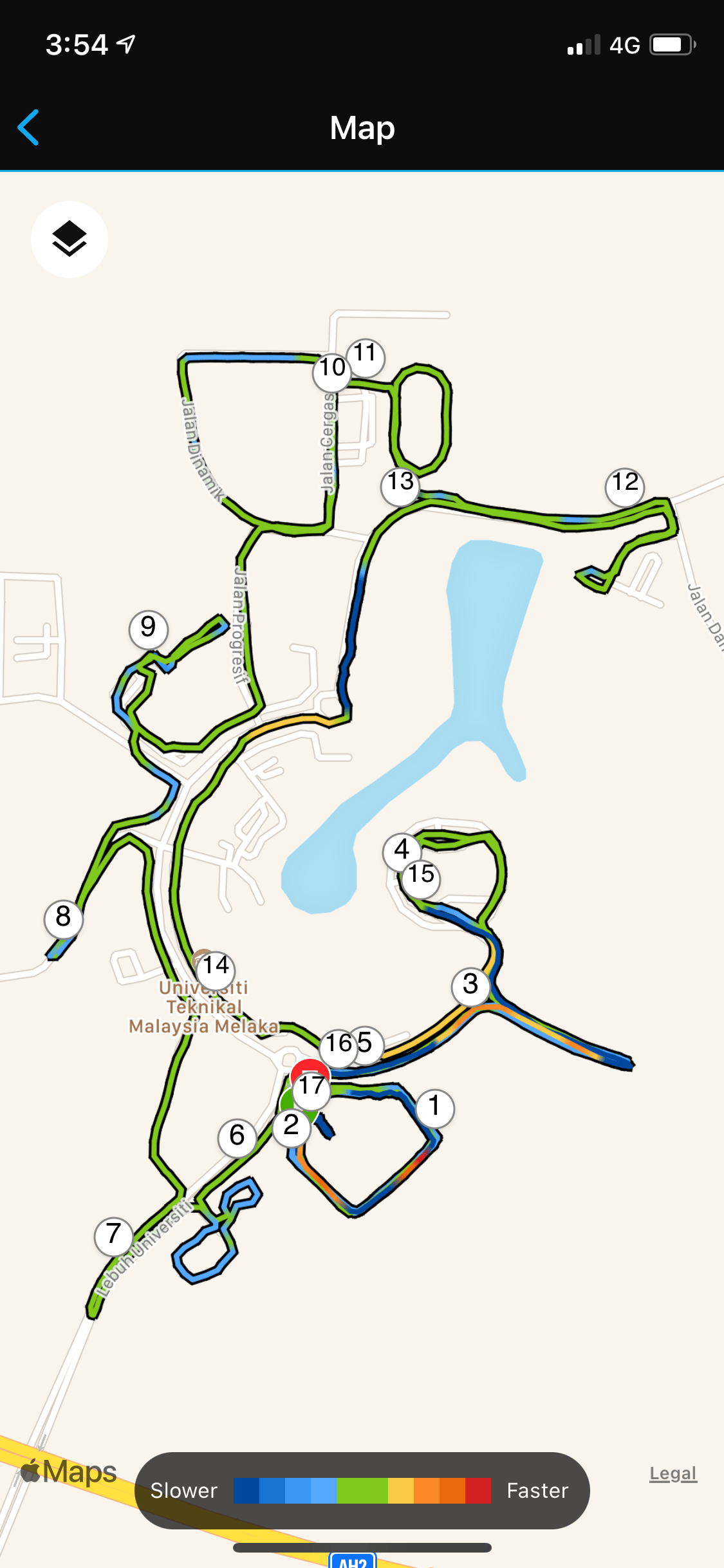Open the map layers options

point(70,239)
